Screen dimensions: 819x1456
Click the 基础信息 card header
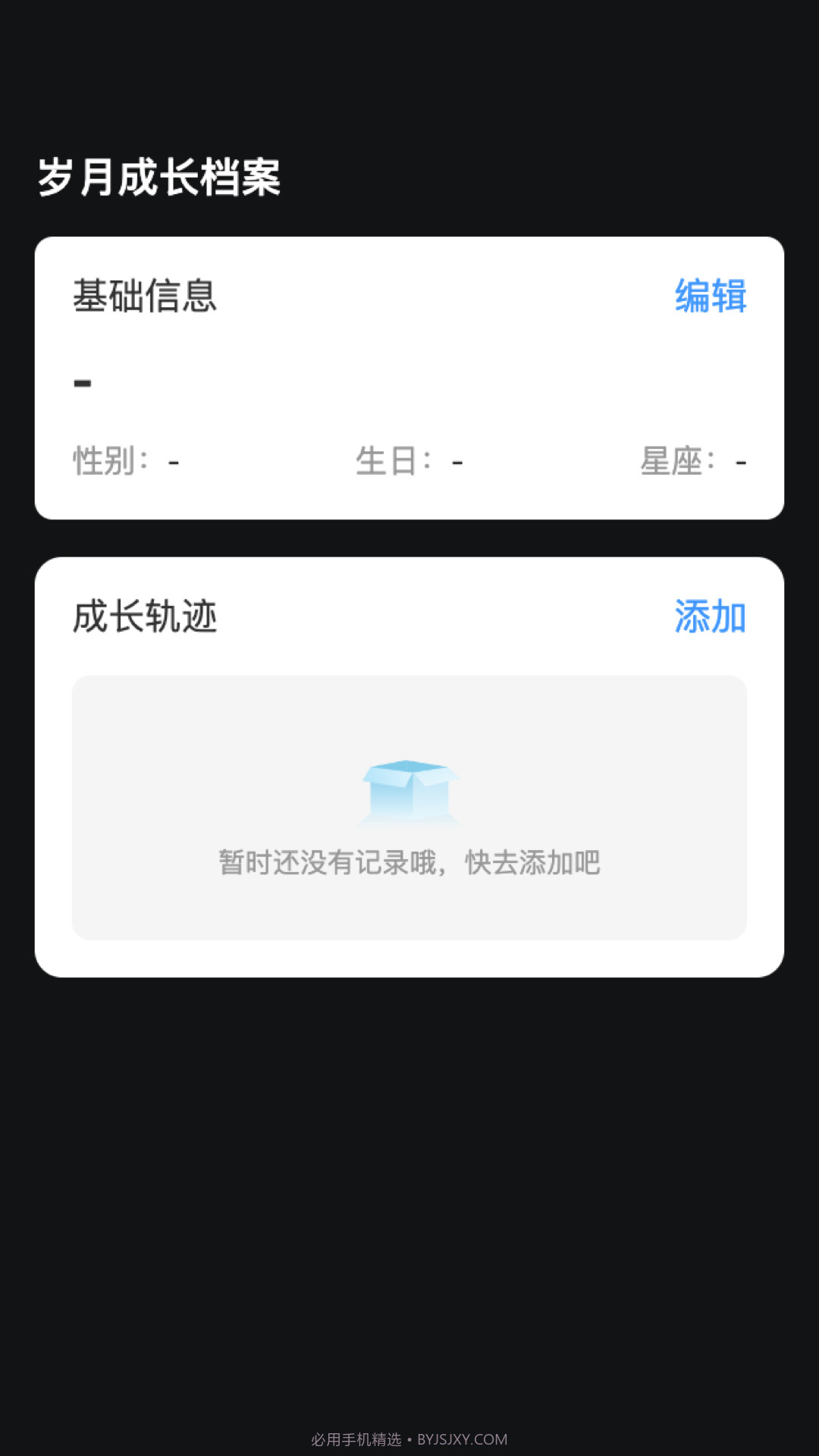coord(143,297)
